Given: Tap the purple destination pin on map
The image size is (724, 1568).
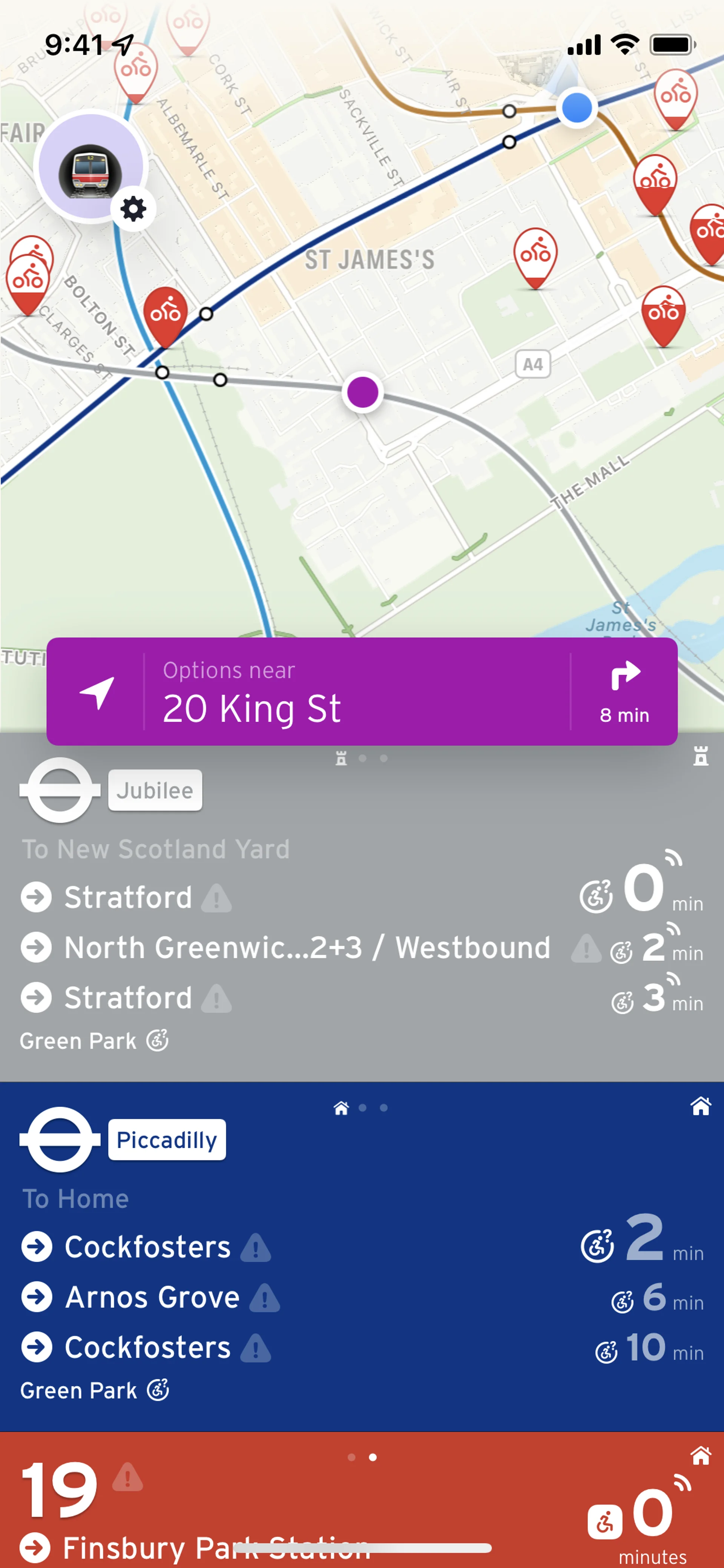Looking at the screenshot, I should click(x=363, y=392).
